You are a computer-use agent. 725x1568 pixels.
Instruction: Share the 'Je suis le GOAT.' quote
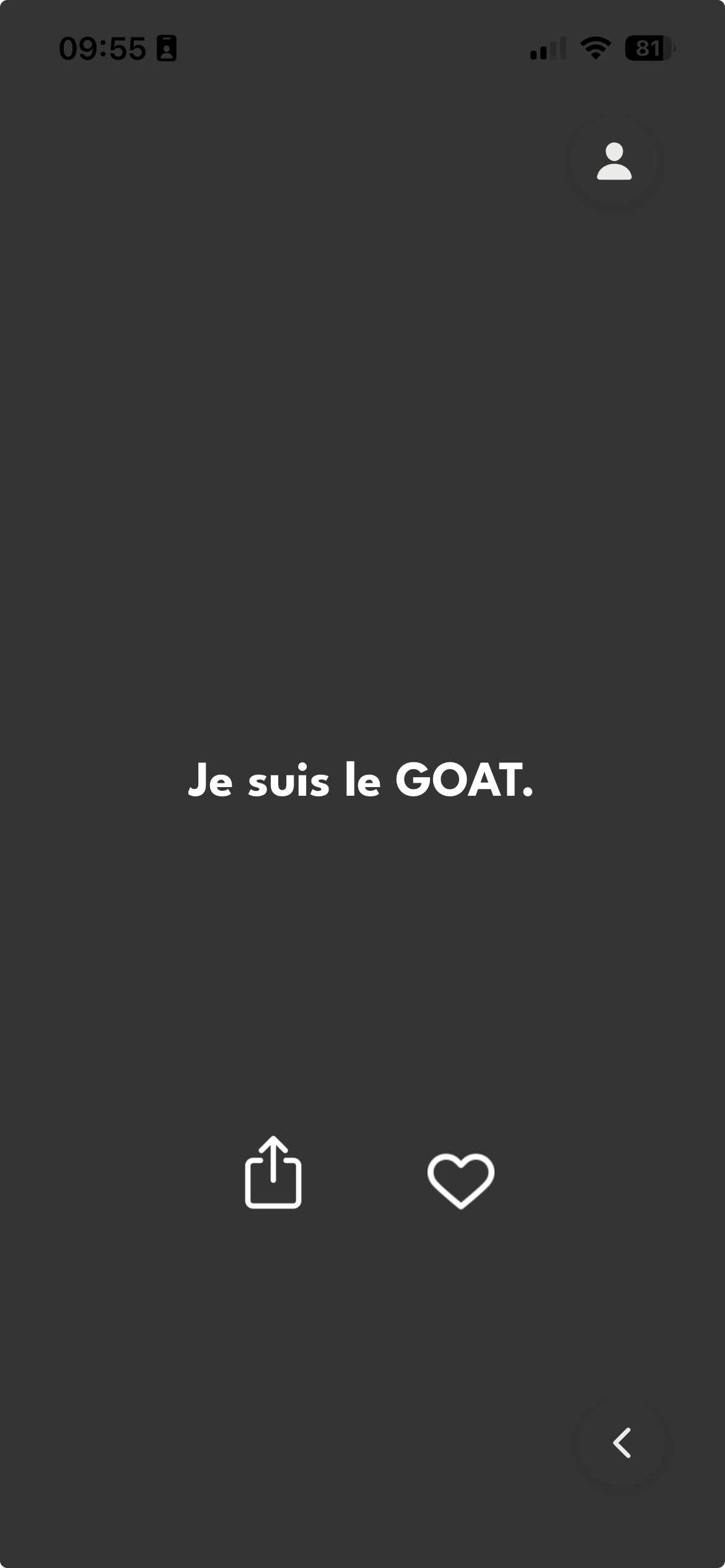(273, 1172)
